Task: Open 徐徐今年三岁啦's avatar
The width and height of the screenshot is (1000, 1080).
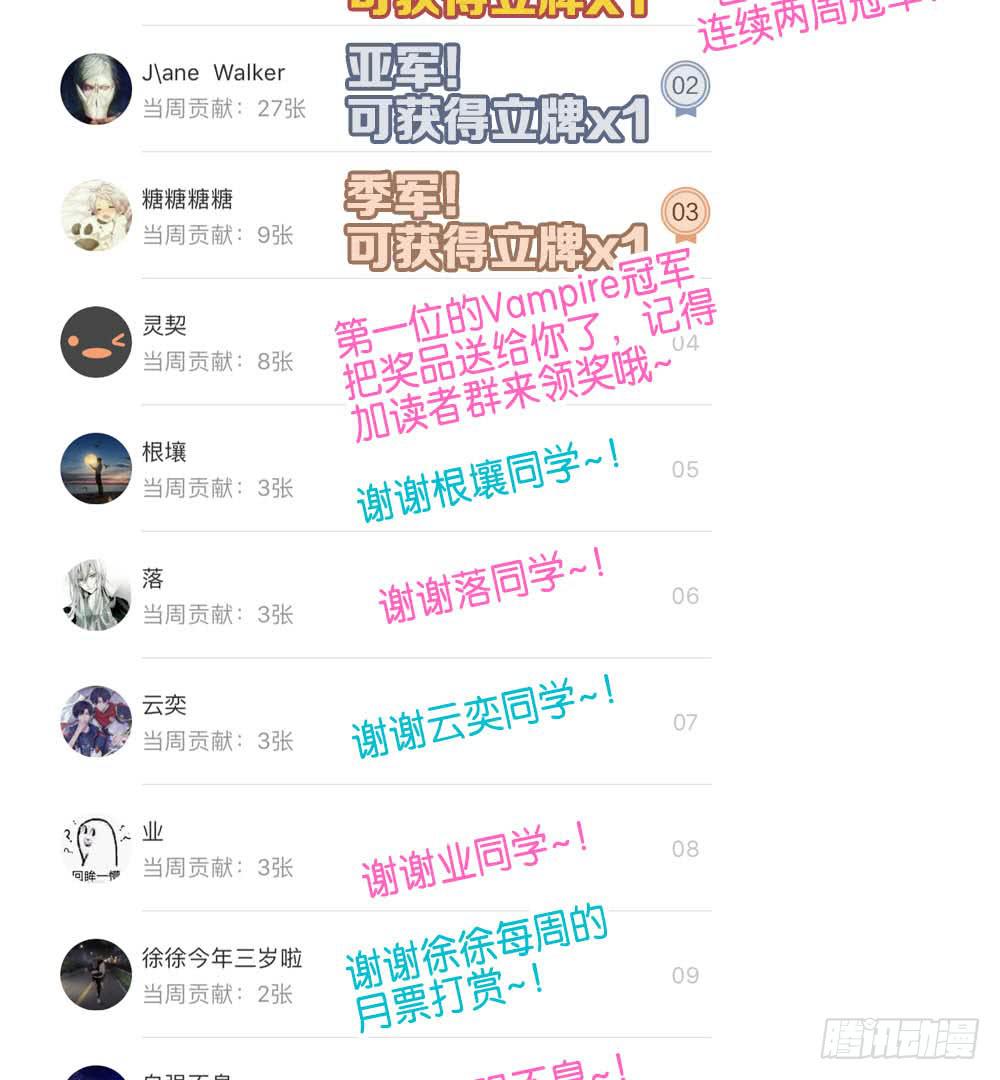Action: (x=95, y=974)
